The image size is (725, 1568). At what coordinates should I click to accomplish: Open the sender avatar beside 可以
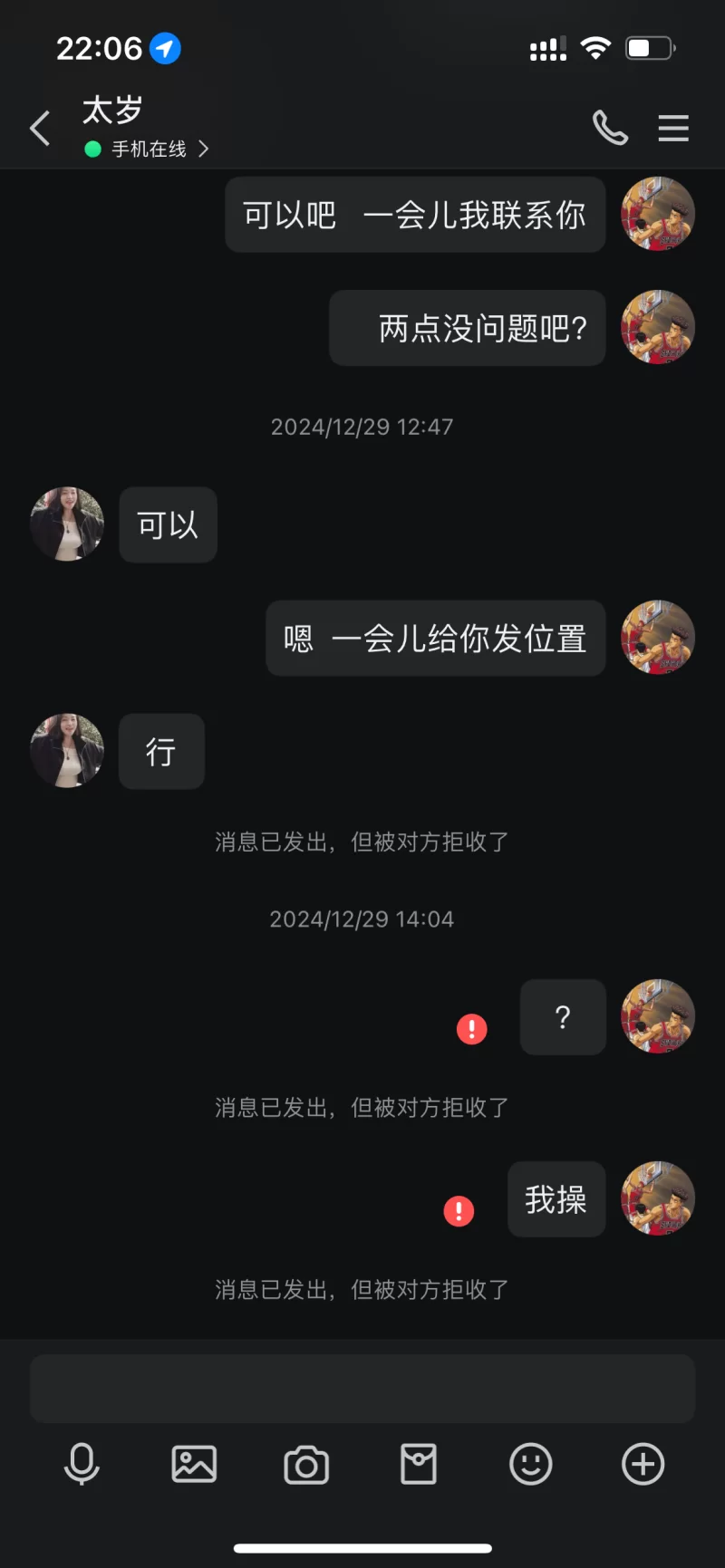pos(67,524)
